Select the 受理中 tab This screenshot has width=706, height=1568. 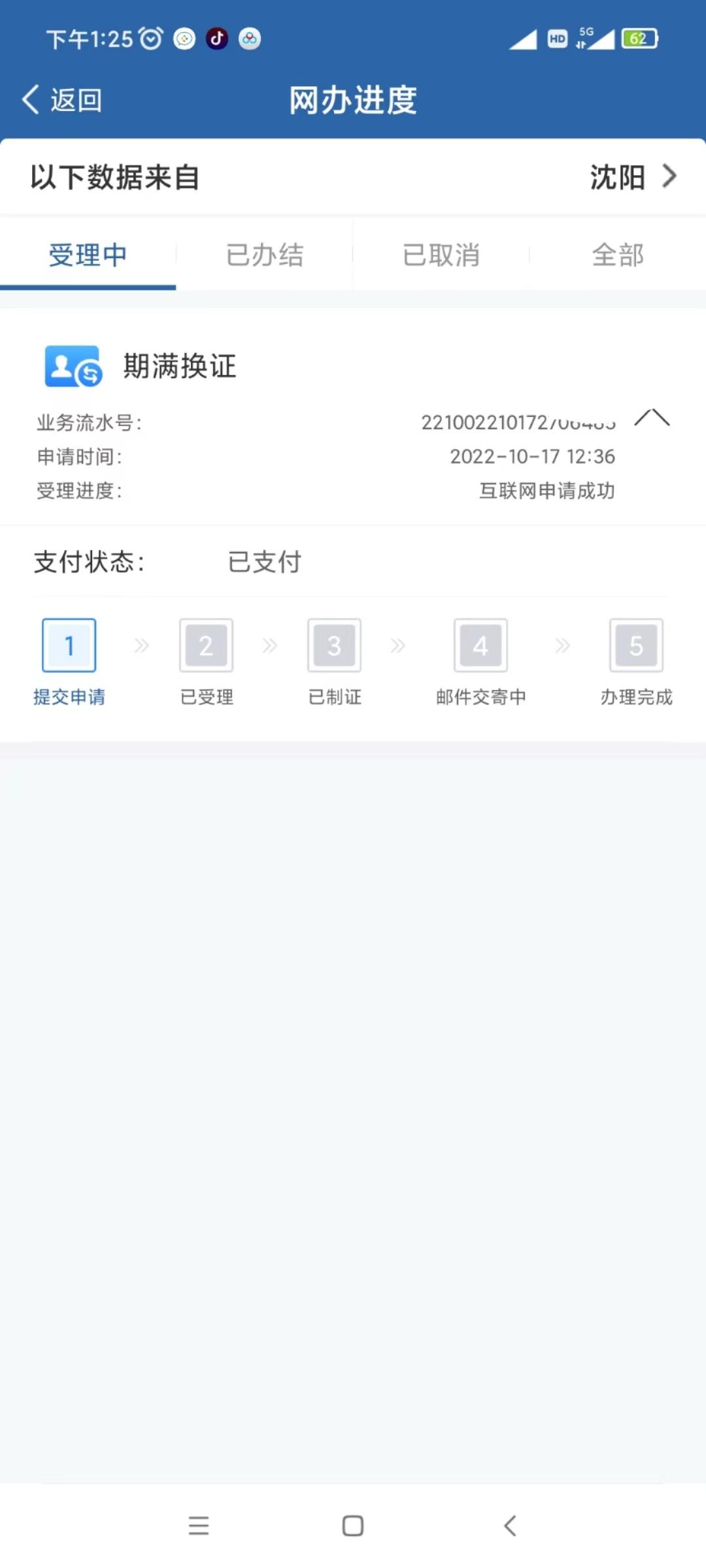[x=89, y=255]
